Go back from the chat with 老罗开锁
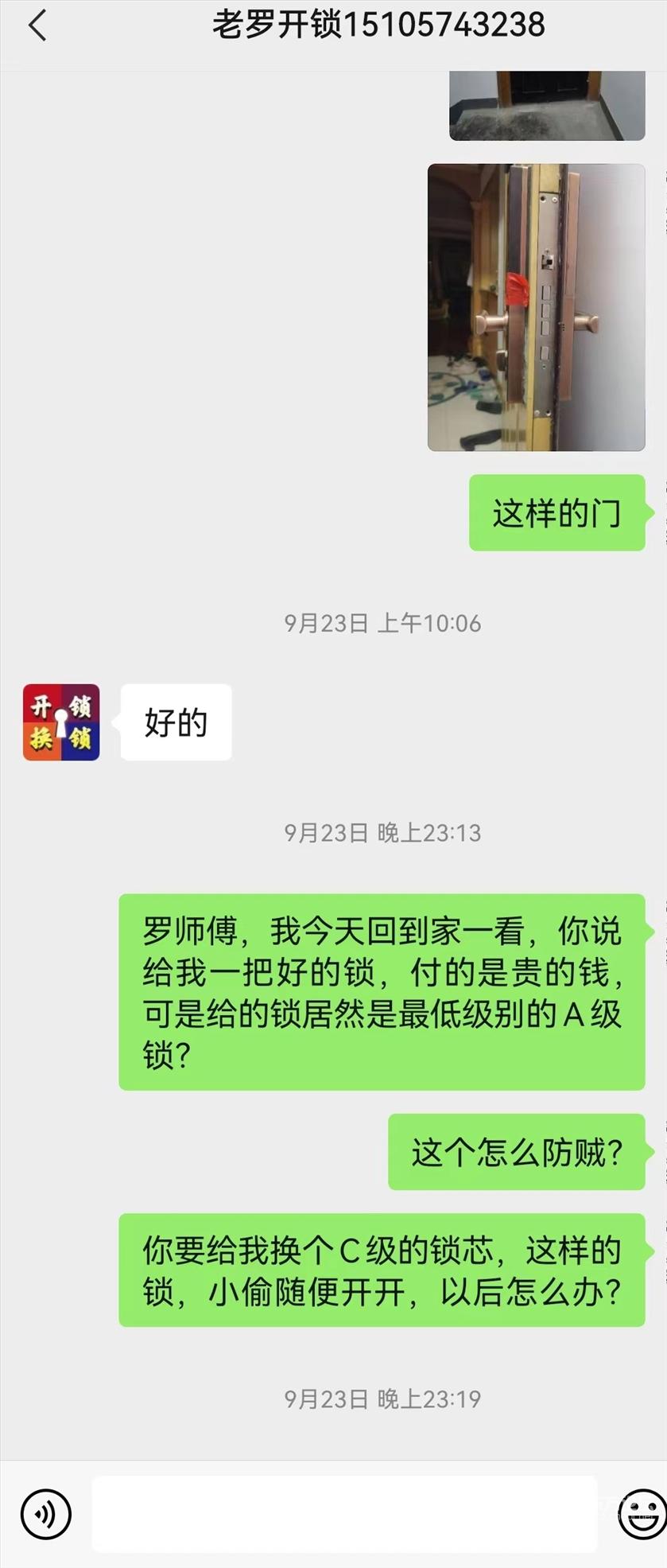667x1568 pixels. (37, 25)
